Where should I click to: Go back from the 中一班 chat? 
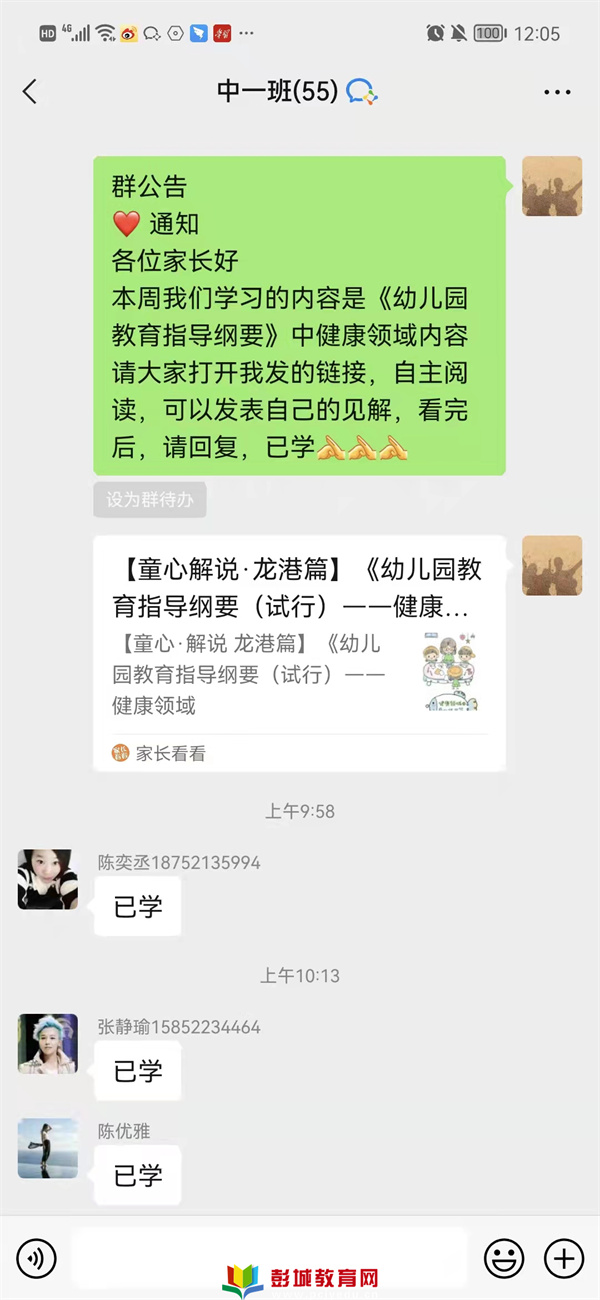pos(30,92)
